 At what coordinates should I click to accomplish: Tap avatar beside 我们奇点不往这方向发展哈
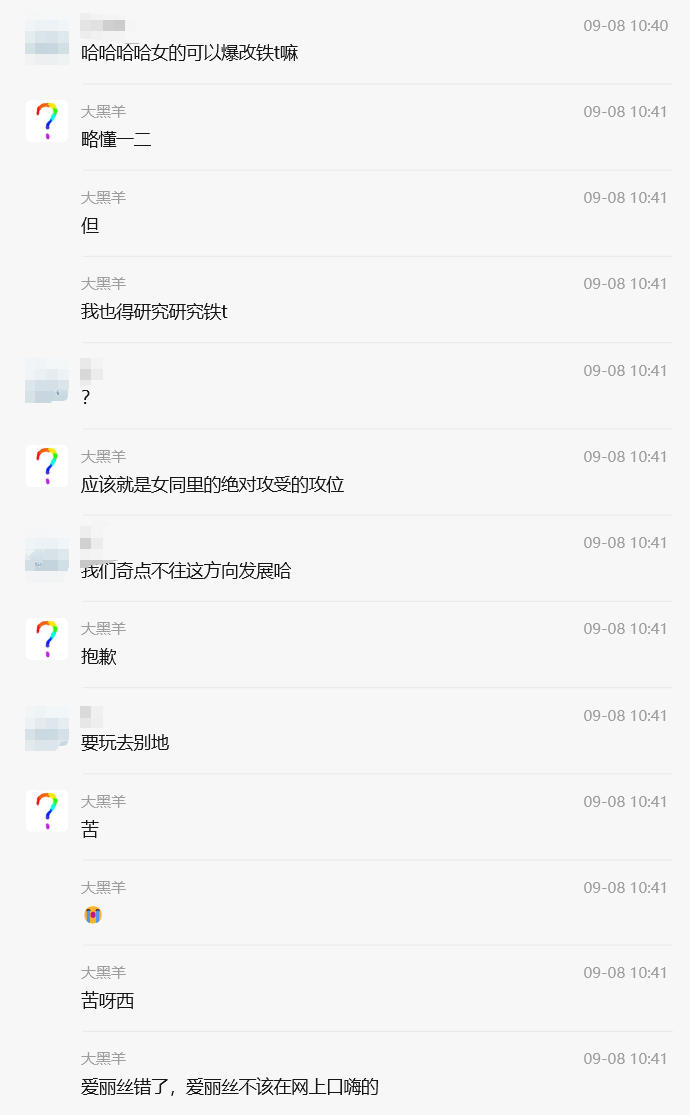pos(47,558)
